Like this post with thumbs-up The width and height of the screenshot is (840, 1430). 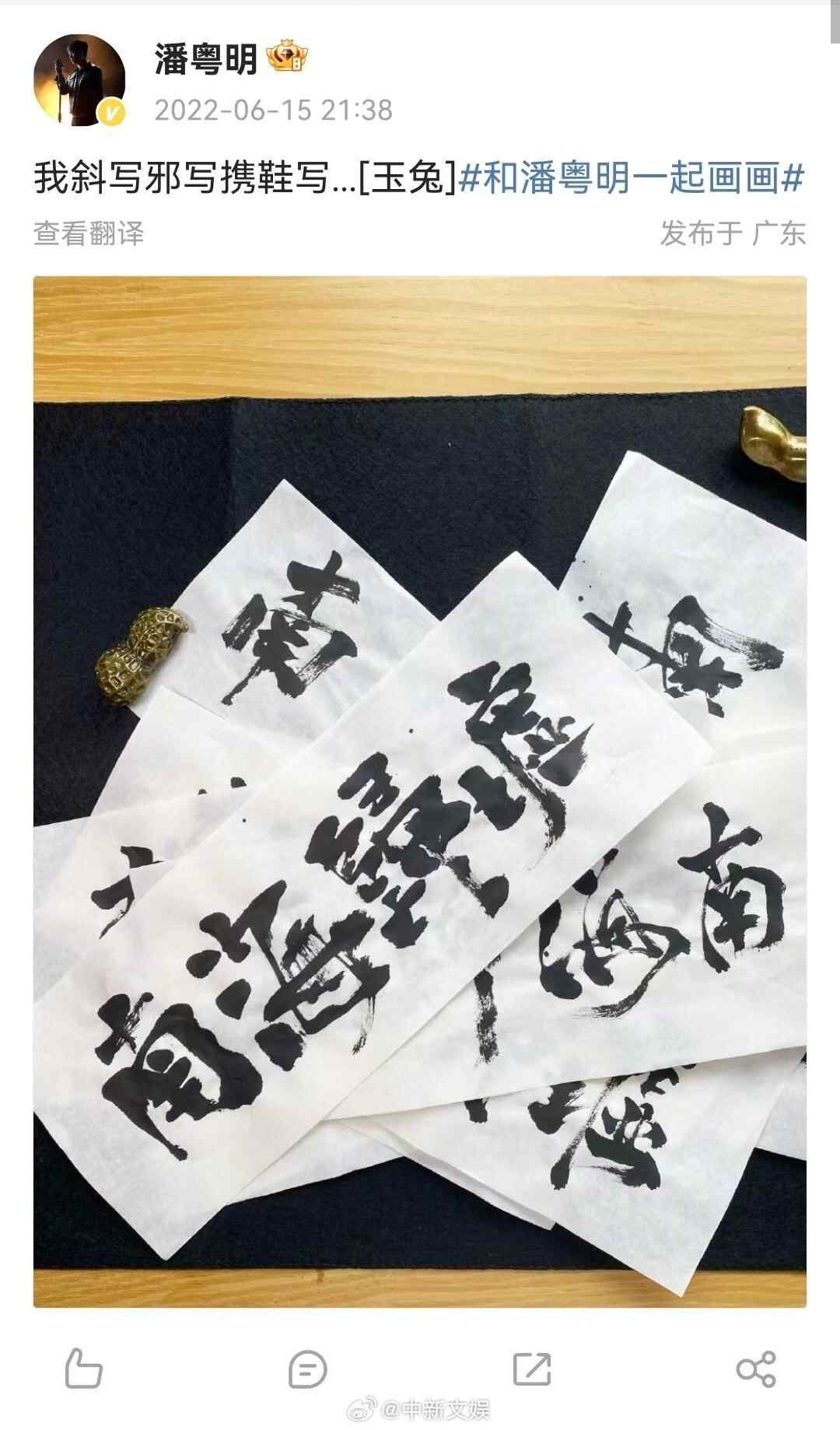coord(82,1369)
